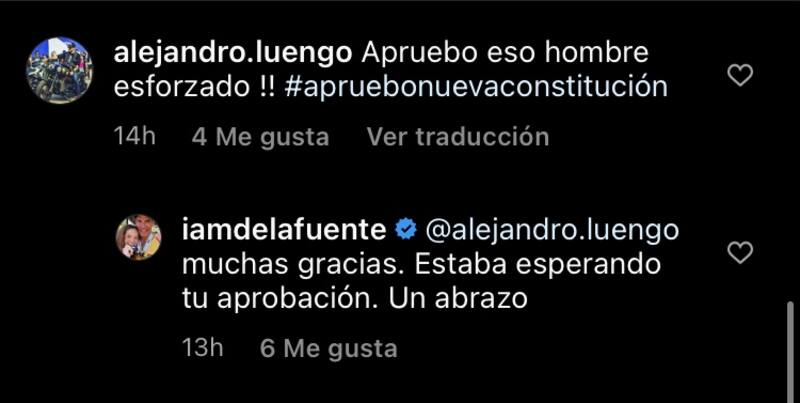Like alejandro.luengo's comment
This screenshot has height=403, width=800.
(x=739, y=75)
